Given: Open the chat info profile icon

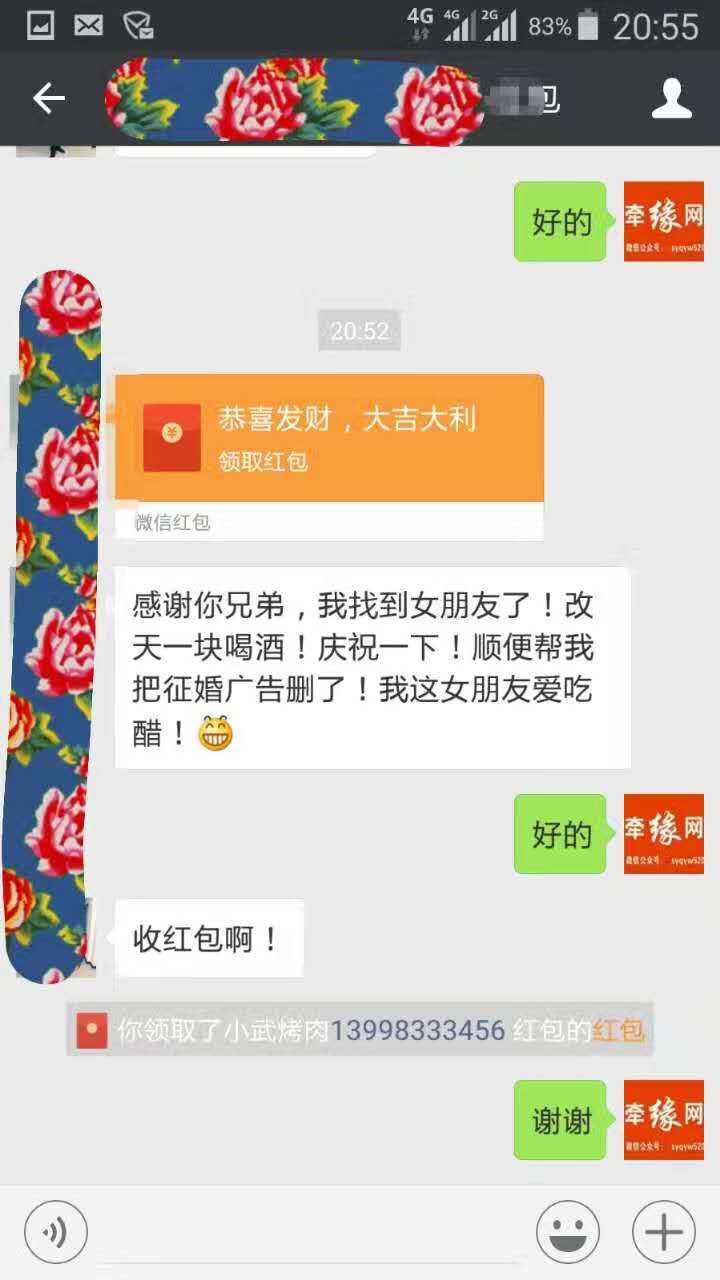Looking at the screenshot, I should tap(671, 98).
